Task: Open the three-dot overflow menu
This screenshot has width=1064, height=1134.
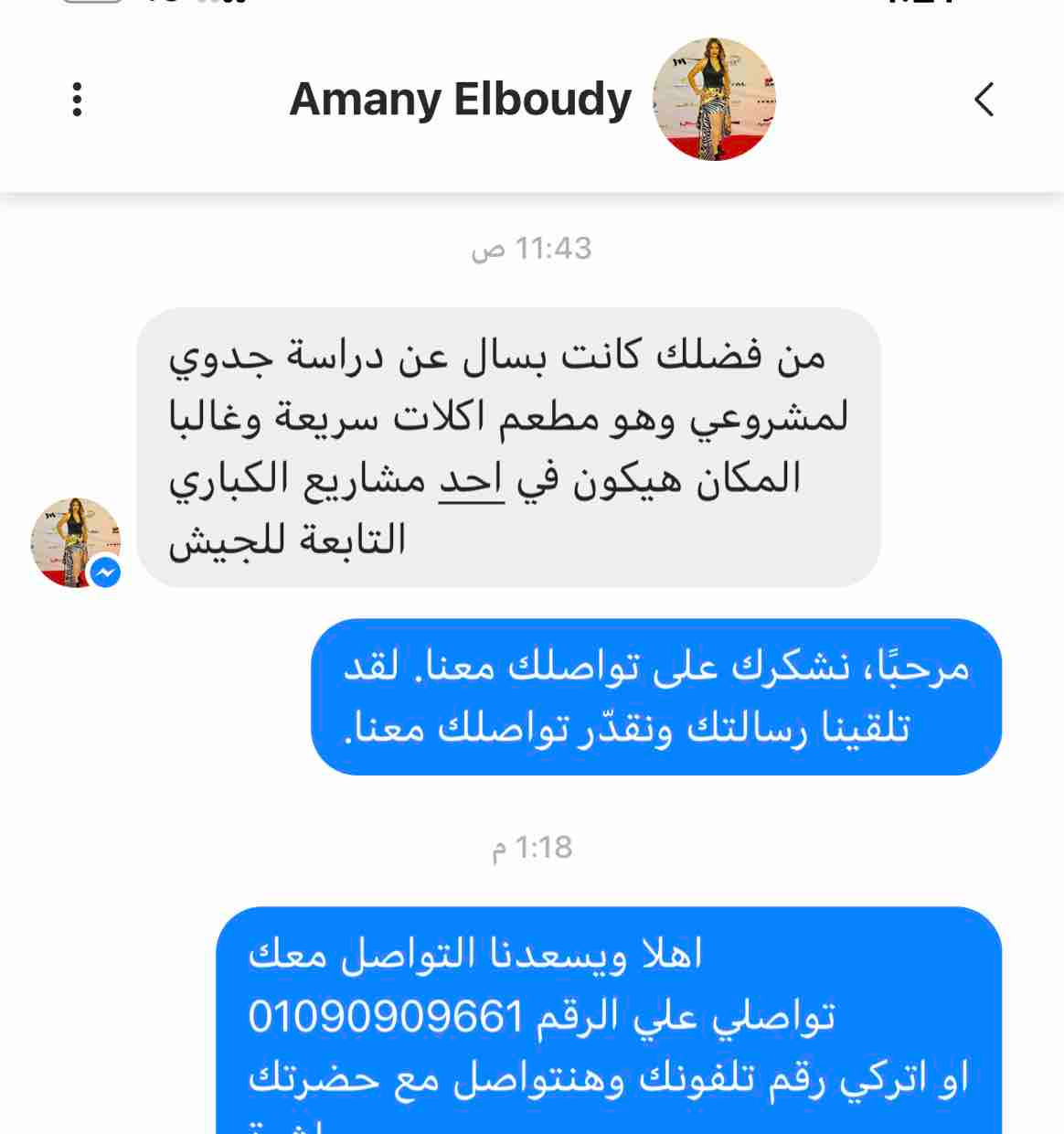Action: click(x=78, y=99)
